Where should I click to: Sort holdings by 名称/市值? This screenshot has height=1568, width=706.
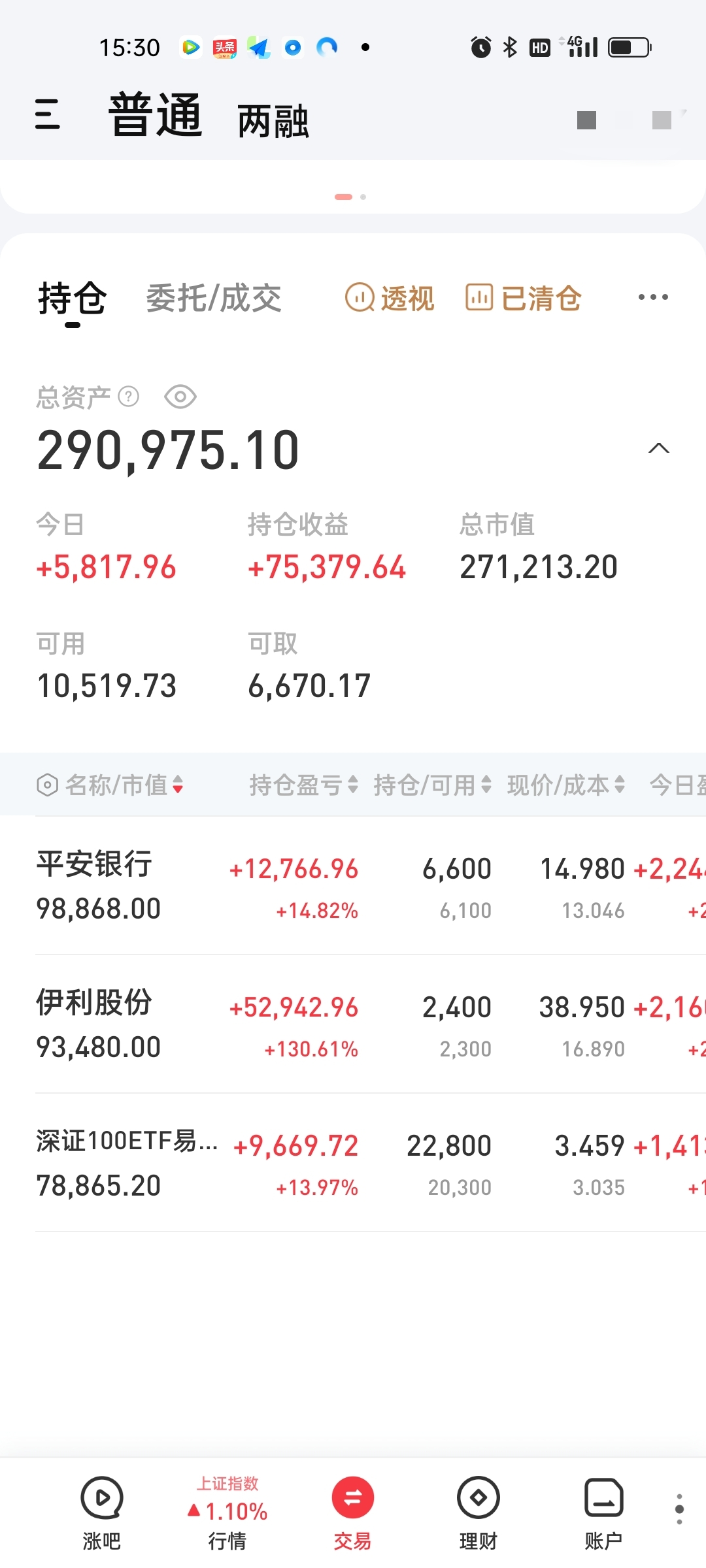[x=116, y=785]
